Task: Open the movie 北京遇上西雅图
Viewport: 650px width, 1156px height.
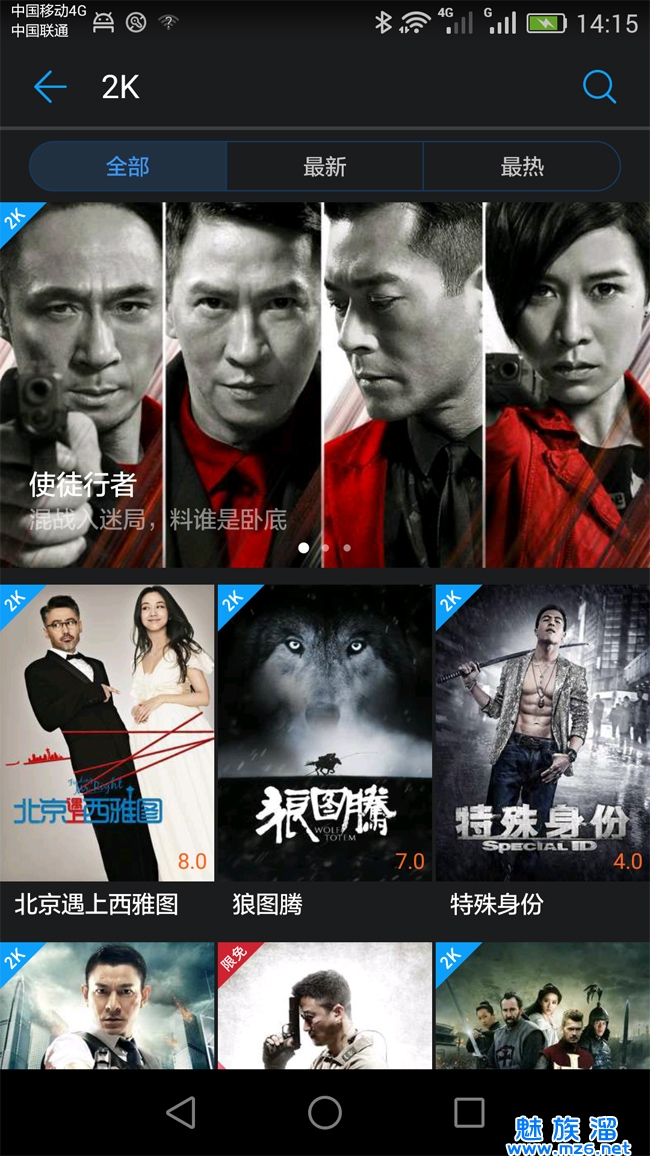Action: click(107, 733)
